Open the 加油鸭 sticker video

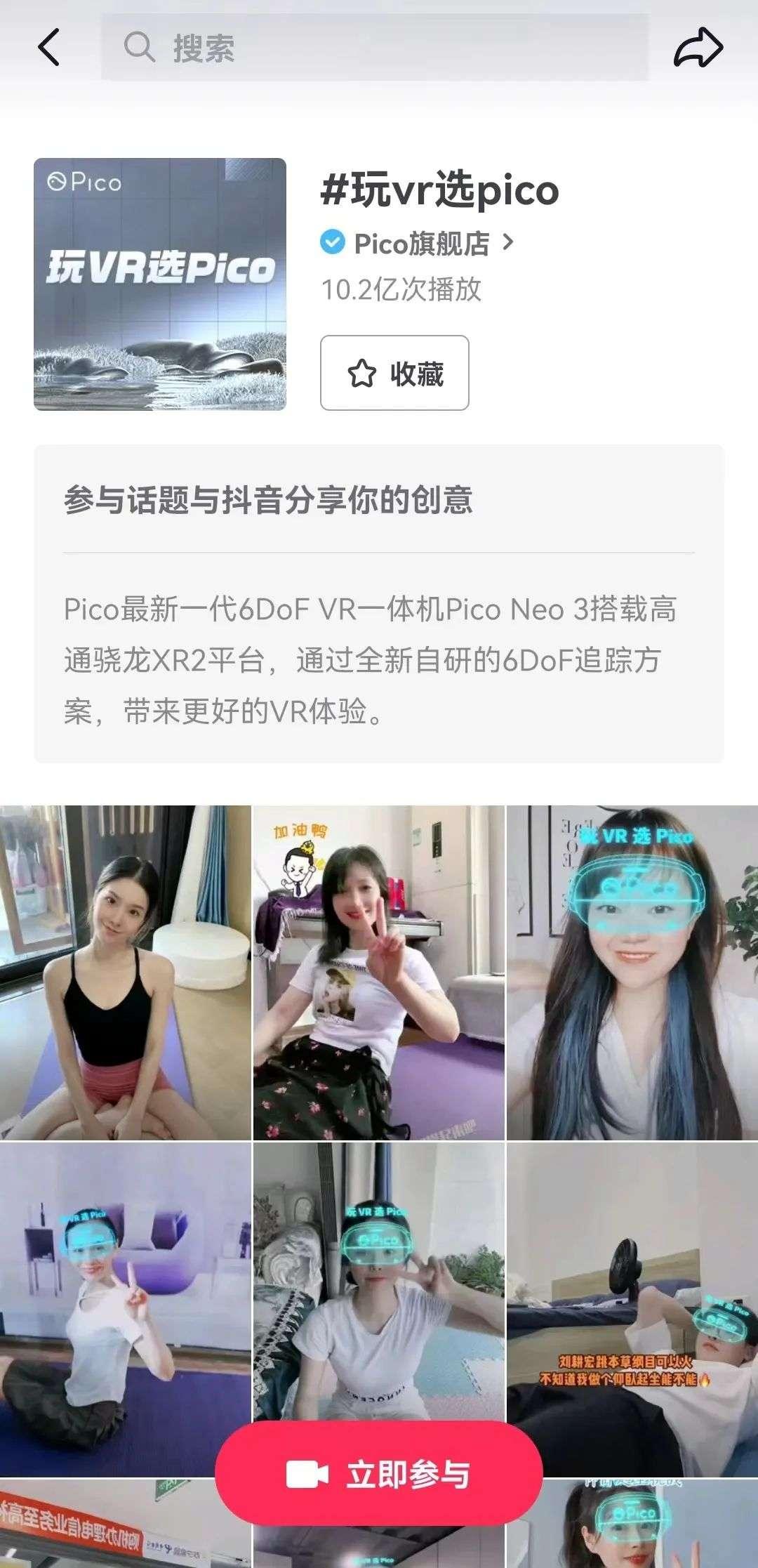[378, 973]
